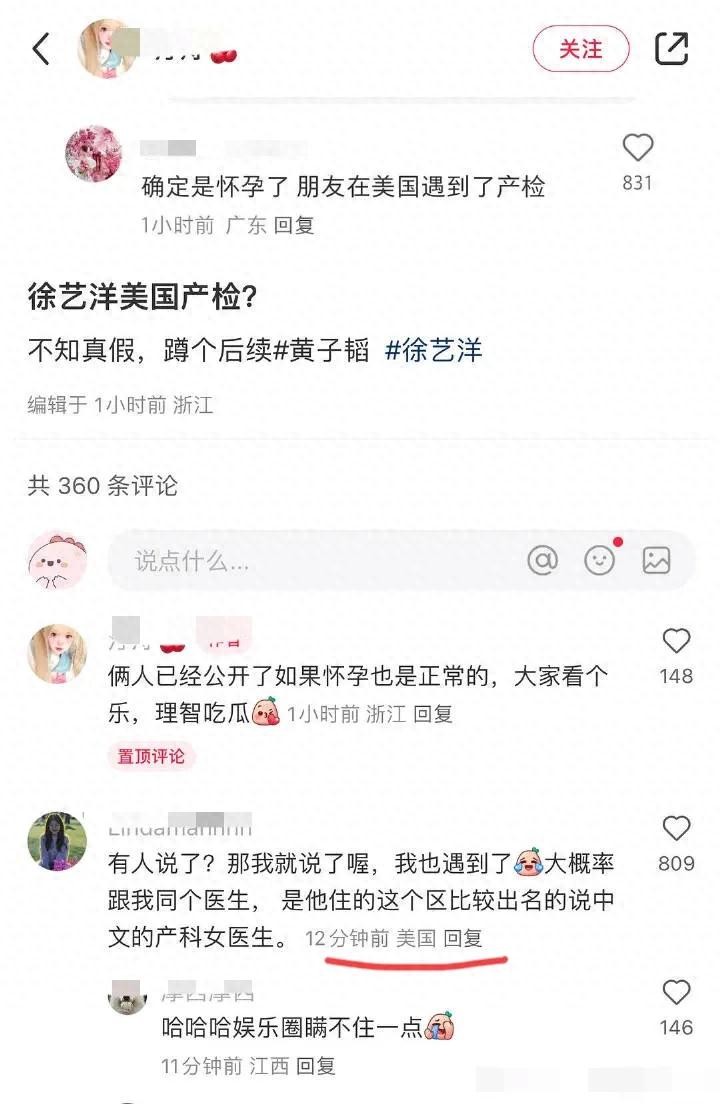Open the emoji picker in comment box
Image resolution: width=720 pixels, height=1104 pixels.
click(x=600, y=560)
